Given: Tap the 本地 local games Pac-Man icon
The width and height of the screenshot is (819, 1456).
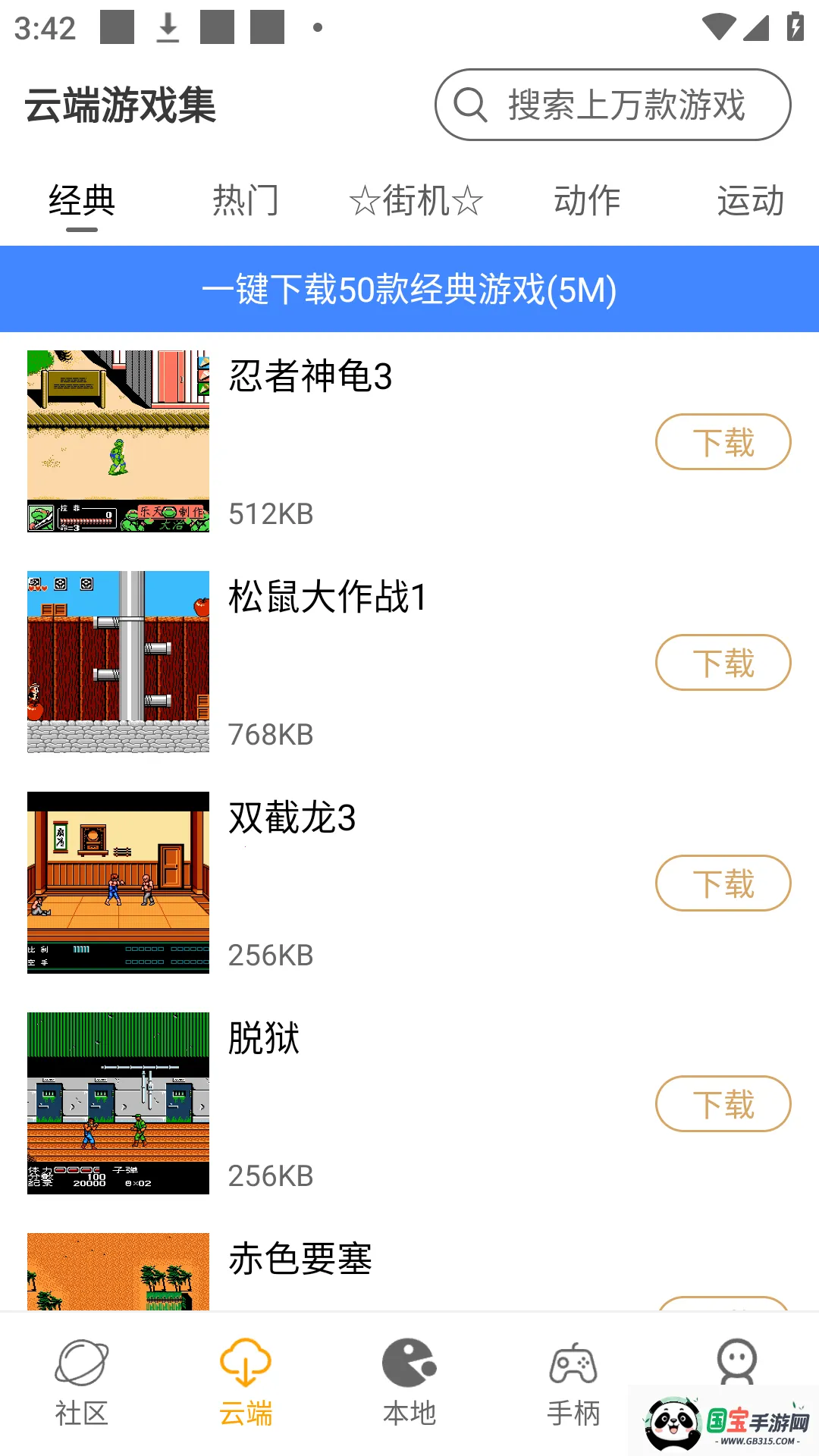Looking at the screenshot, I should pyautogui.click(x=409, y=1361).
